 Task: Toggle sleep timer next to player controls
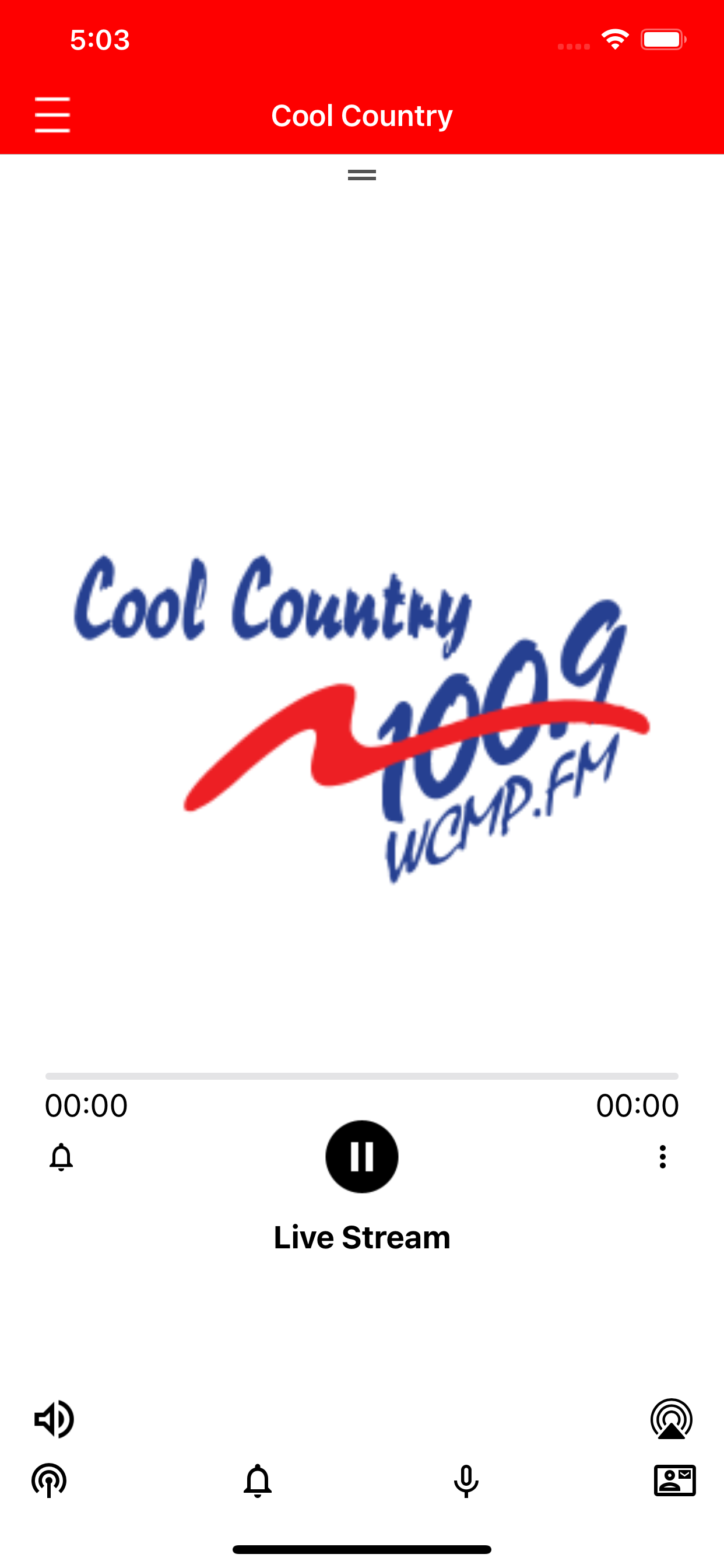pyautogui.click(x=61, y=1157)
